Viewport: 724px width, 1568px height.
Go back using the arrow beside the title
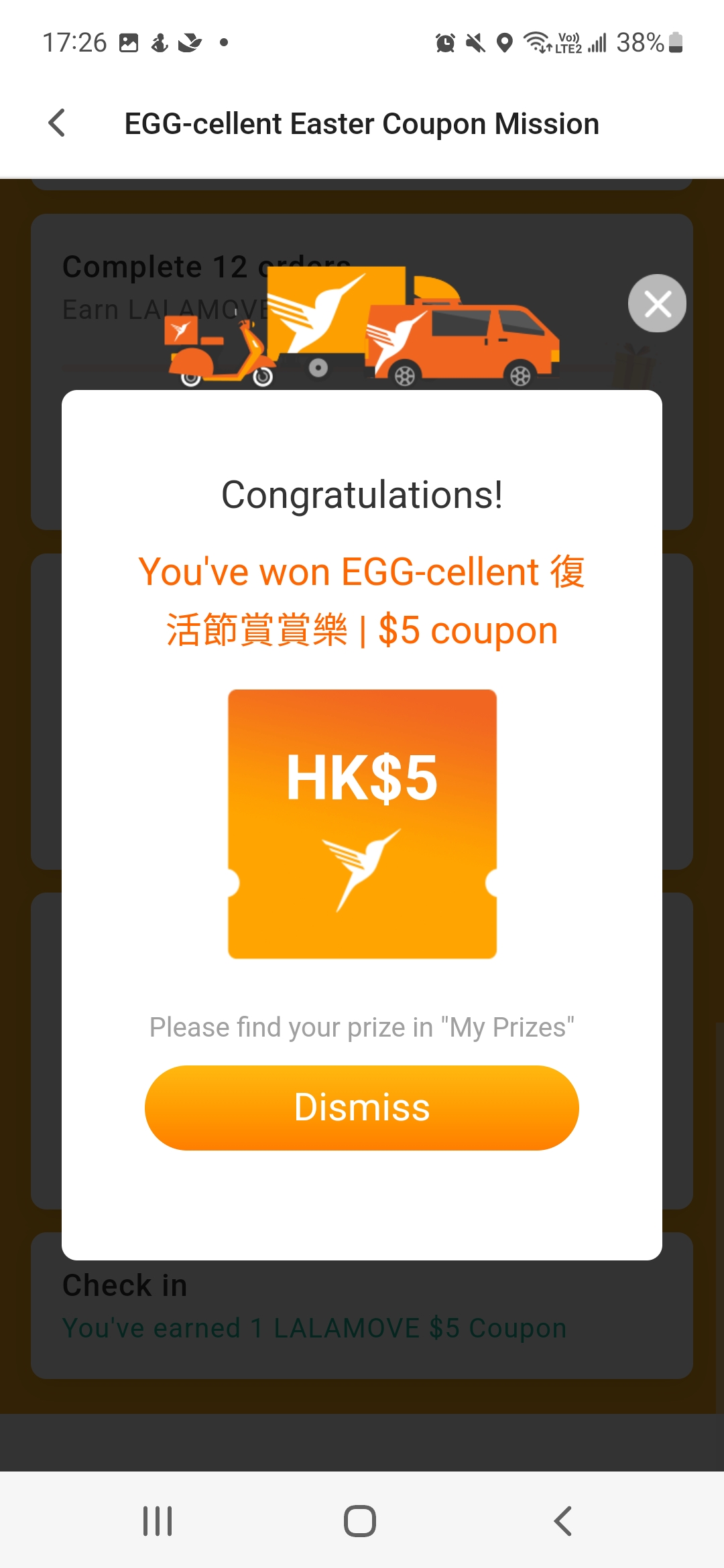click(57, 123)
